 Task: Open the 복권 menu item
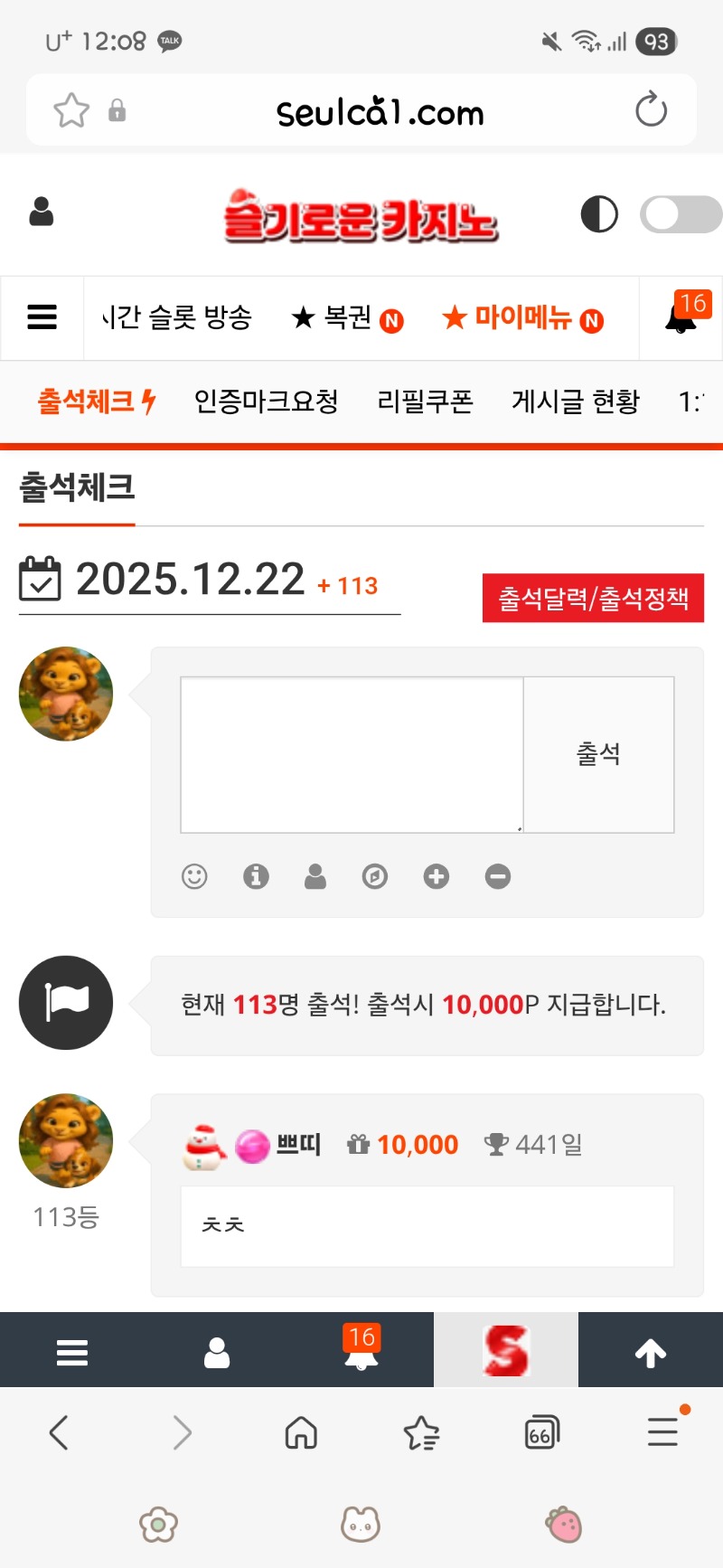pyautogui.click(x=346, y=317)
